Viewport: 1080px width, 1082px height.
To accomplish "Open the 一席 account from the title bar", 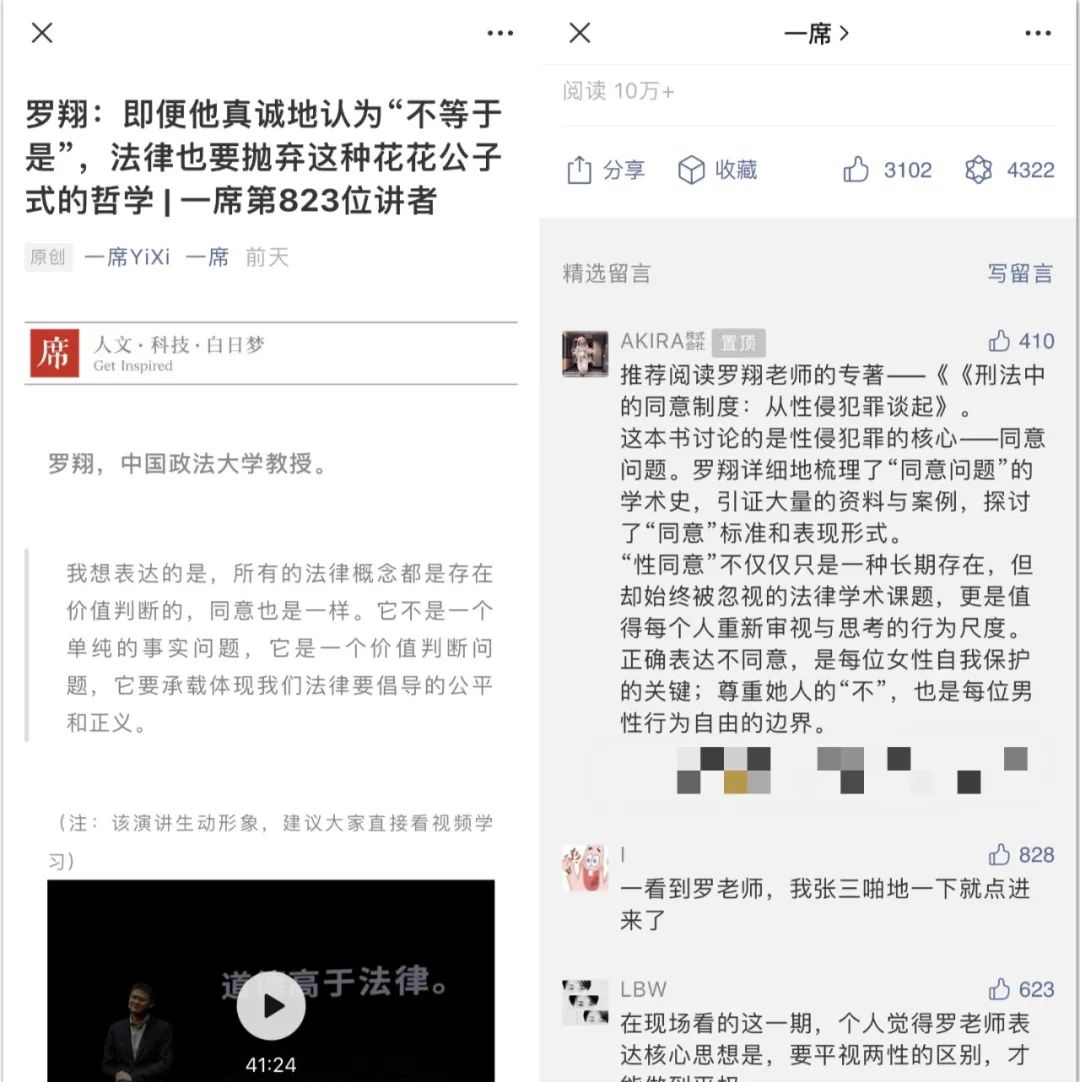I will tap(816, 33).
